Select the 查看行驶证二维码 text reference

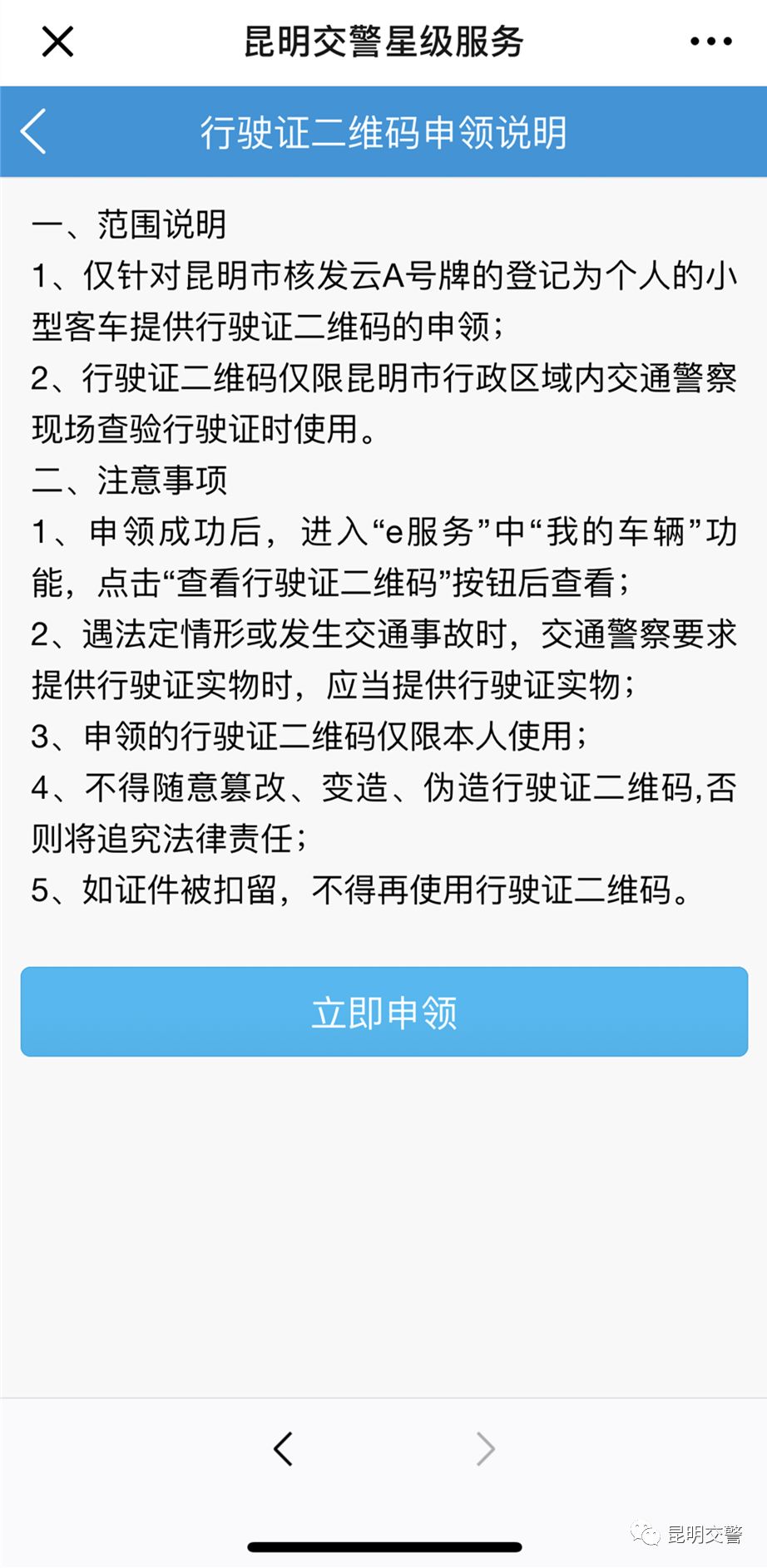coord(308,584)
